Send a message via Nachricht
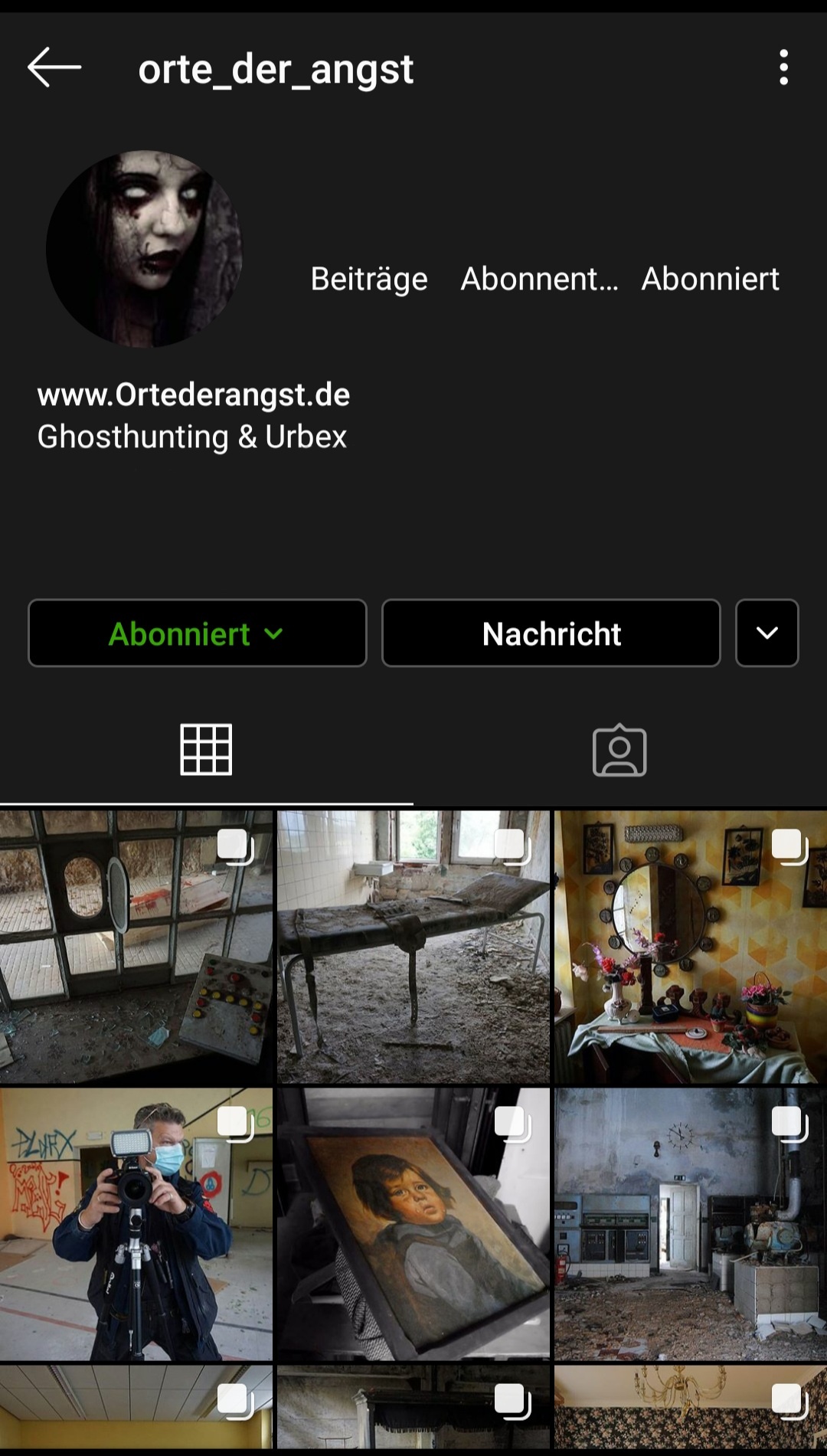This screenshot has height=1456, width=827. [551, 633]
